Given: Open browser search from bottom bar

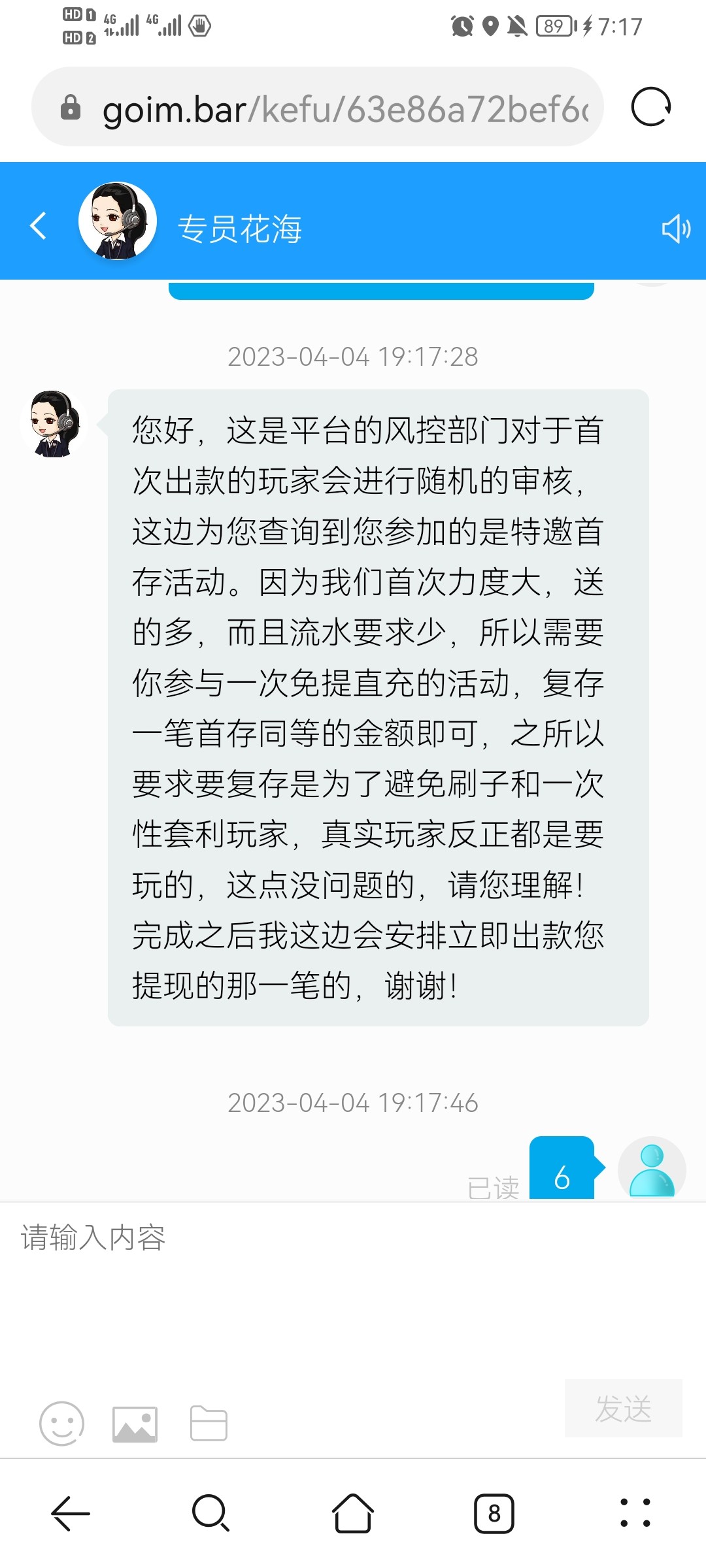Looking at the screenshot, I should point(210,1513).
